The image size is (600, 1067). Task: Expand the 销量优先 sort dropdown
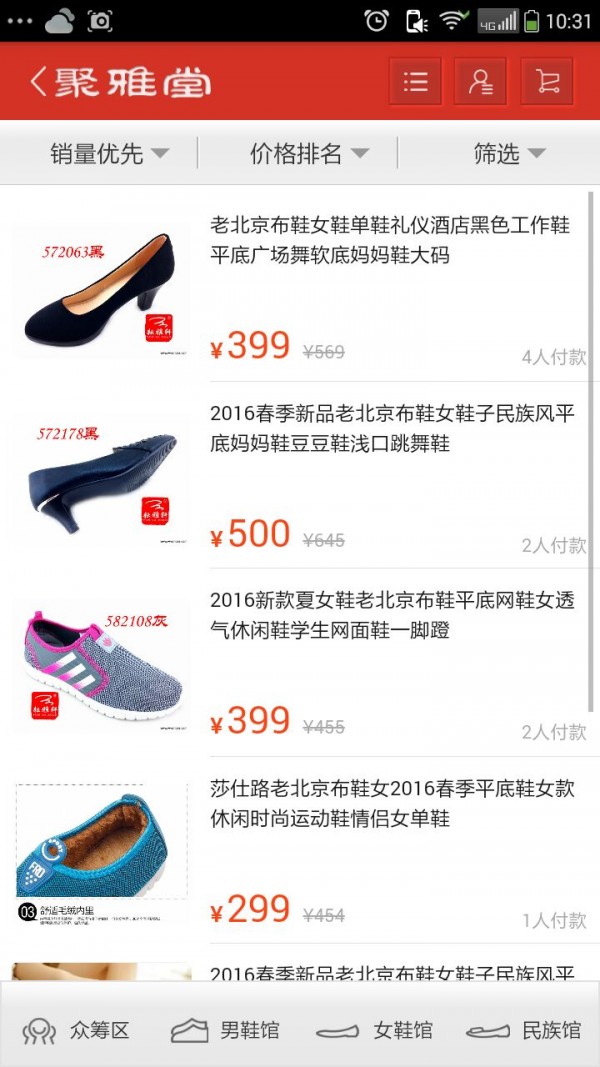(109, 154)
